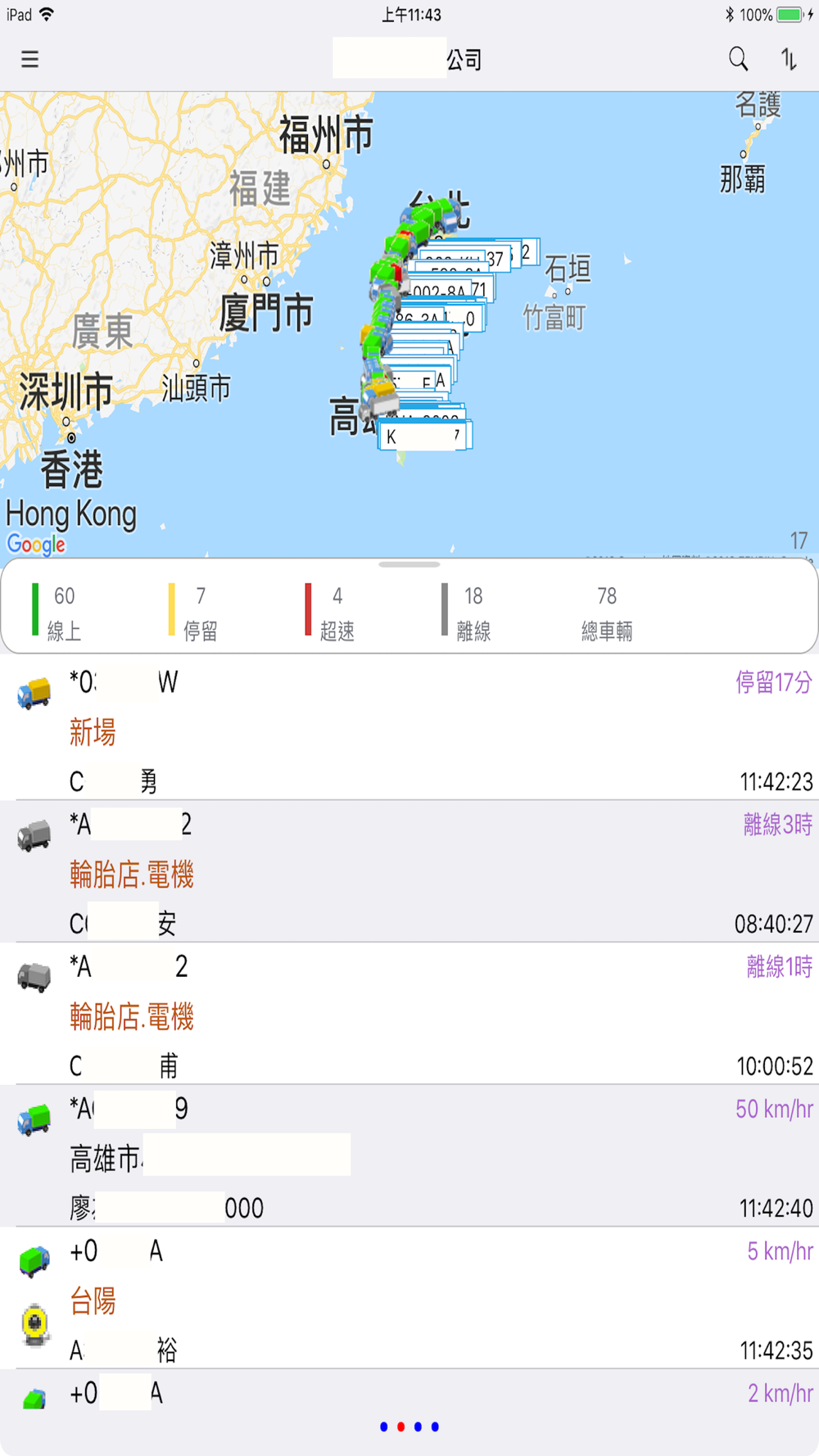This screenshot has width=819, height=1456.
Task: Open the hamburger menu
Action: (30, 59)
